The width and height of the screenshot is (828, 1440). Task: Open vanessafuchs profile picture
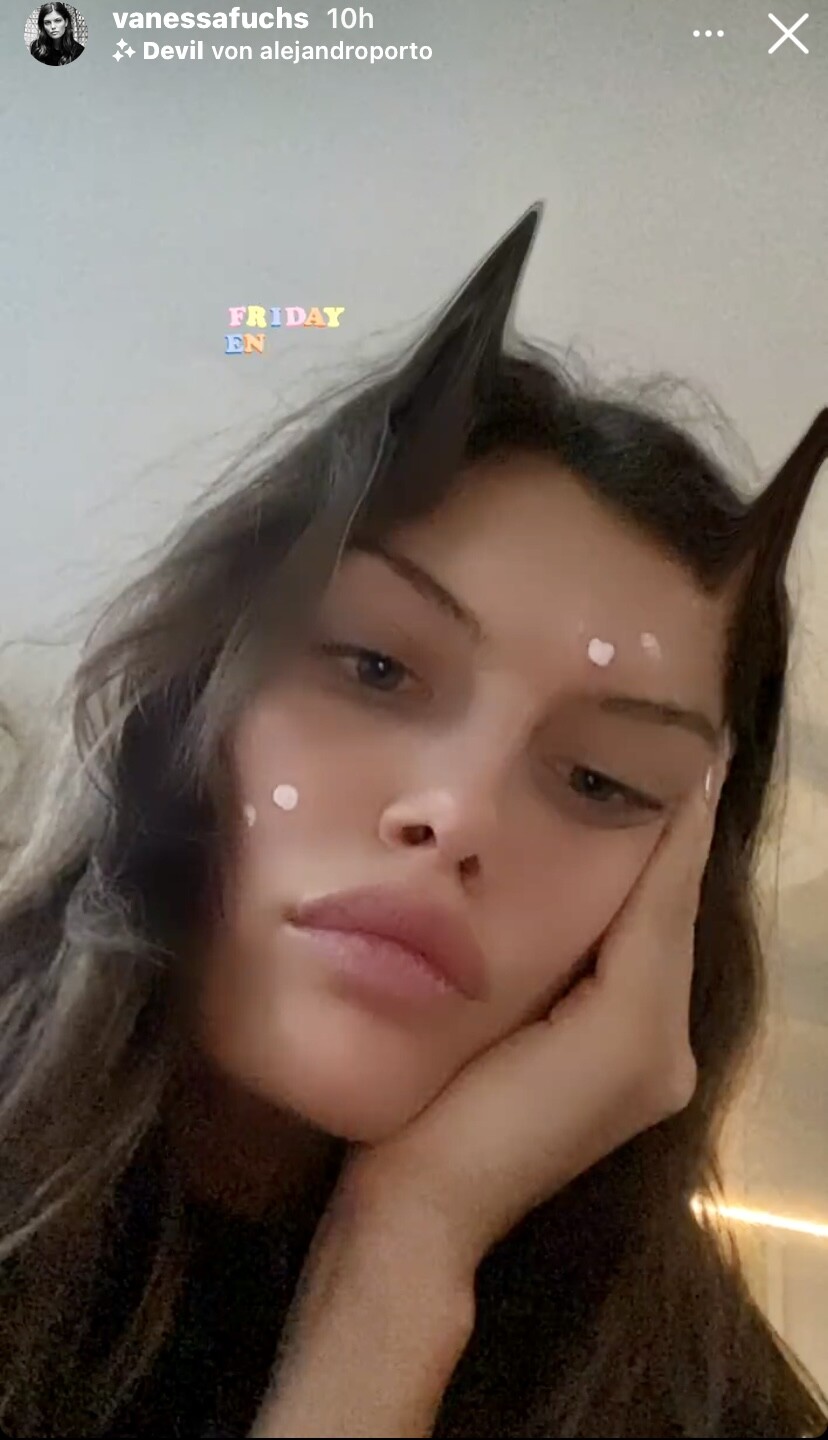[x=56, y=34]
